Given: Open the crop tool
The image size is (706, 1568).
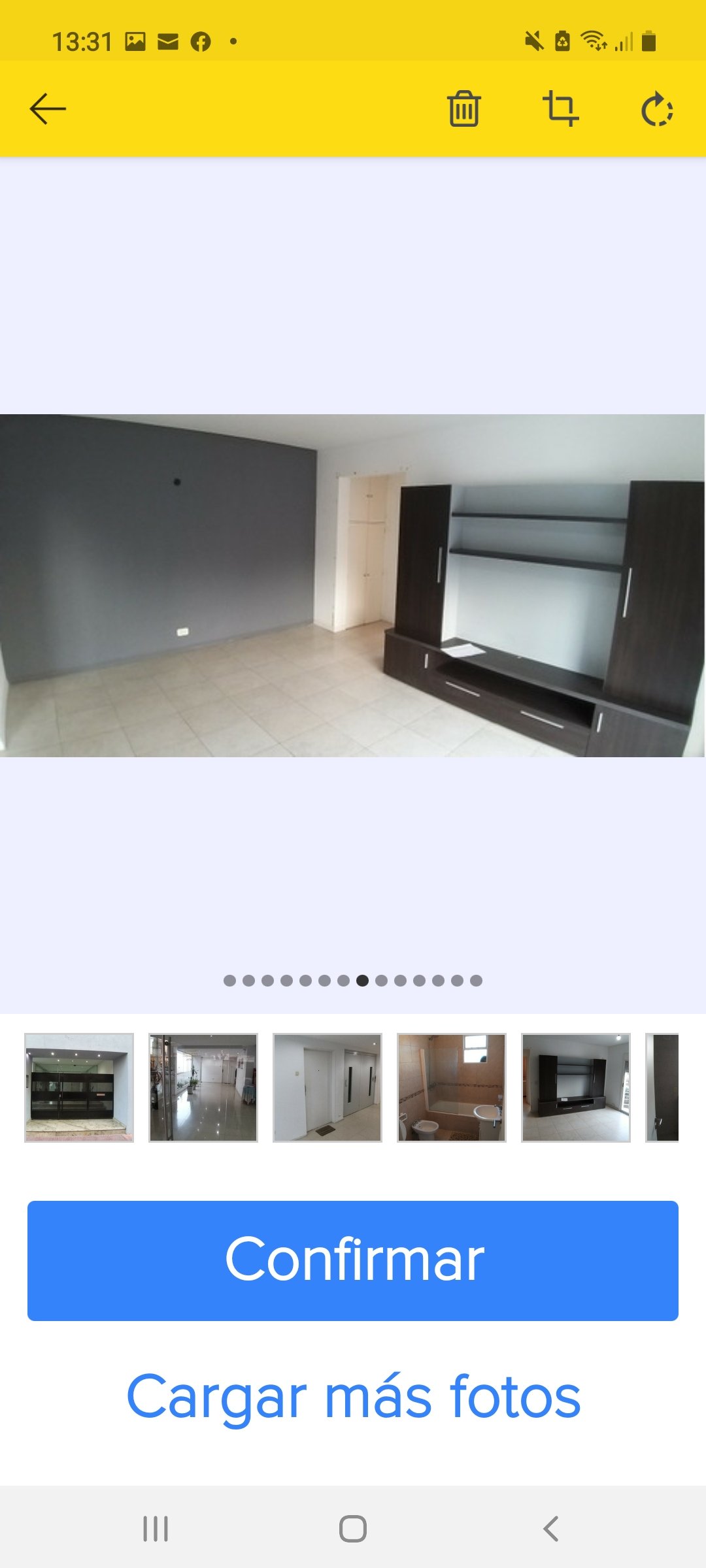Looking at the screenshot, I should tap(560, 108).
